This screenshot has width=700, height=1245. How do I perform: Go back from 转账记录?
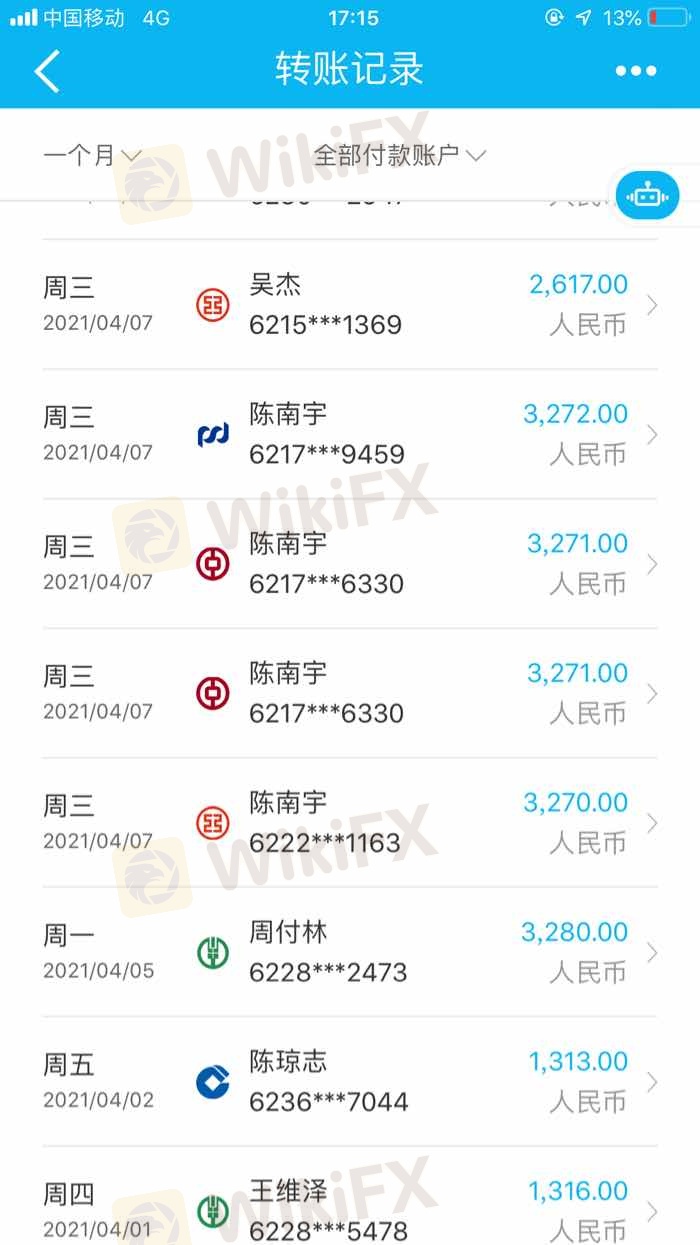tap(47, 71)
